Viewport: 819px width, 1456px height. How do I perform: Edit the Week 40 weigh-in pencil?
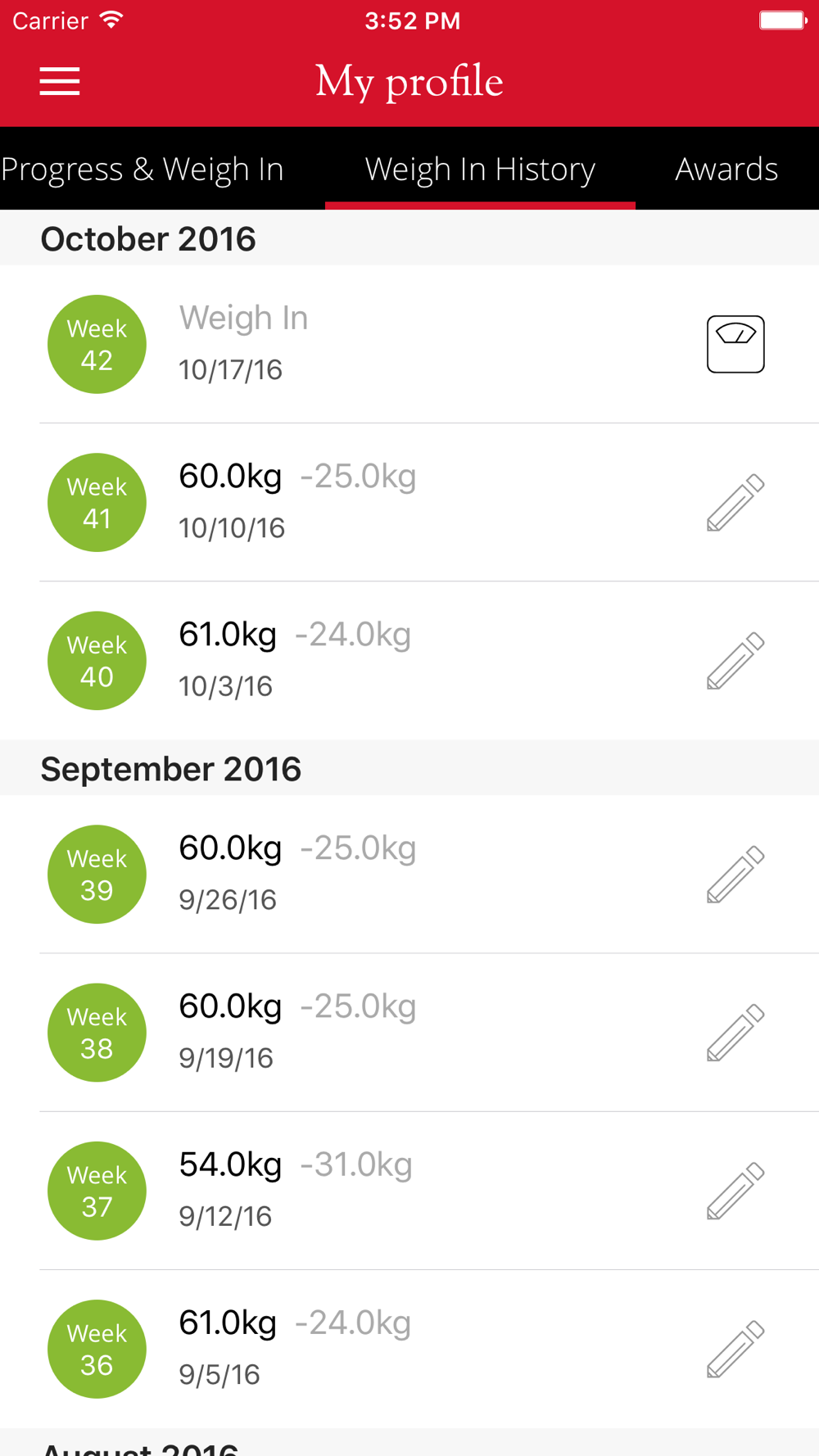pyautogui.click(x=735, y=660)
